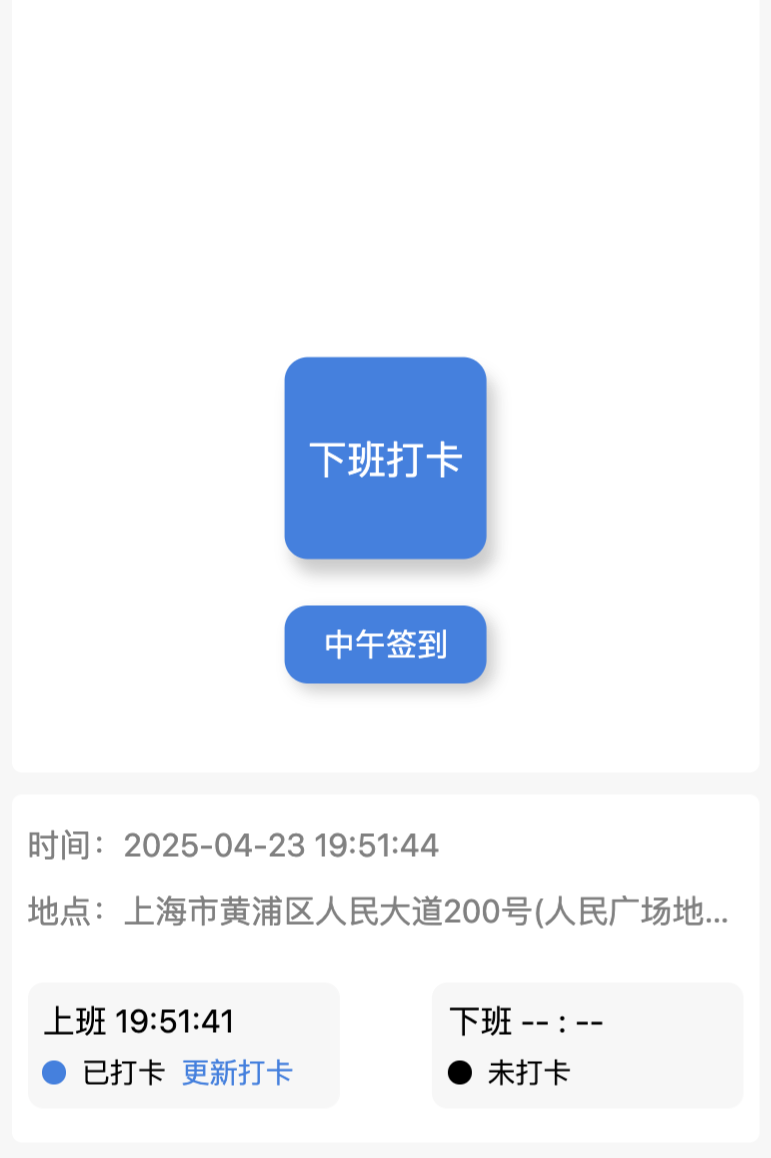
Task: Tap the large blue clock-out square
Action: point(385,457)
